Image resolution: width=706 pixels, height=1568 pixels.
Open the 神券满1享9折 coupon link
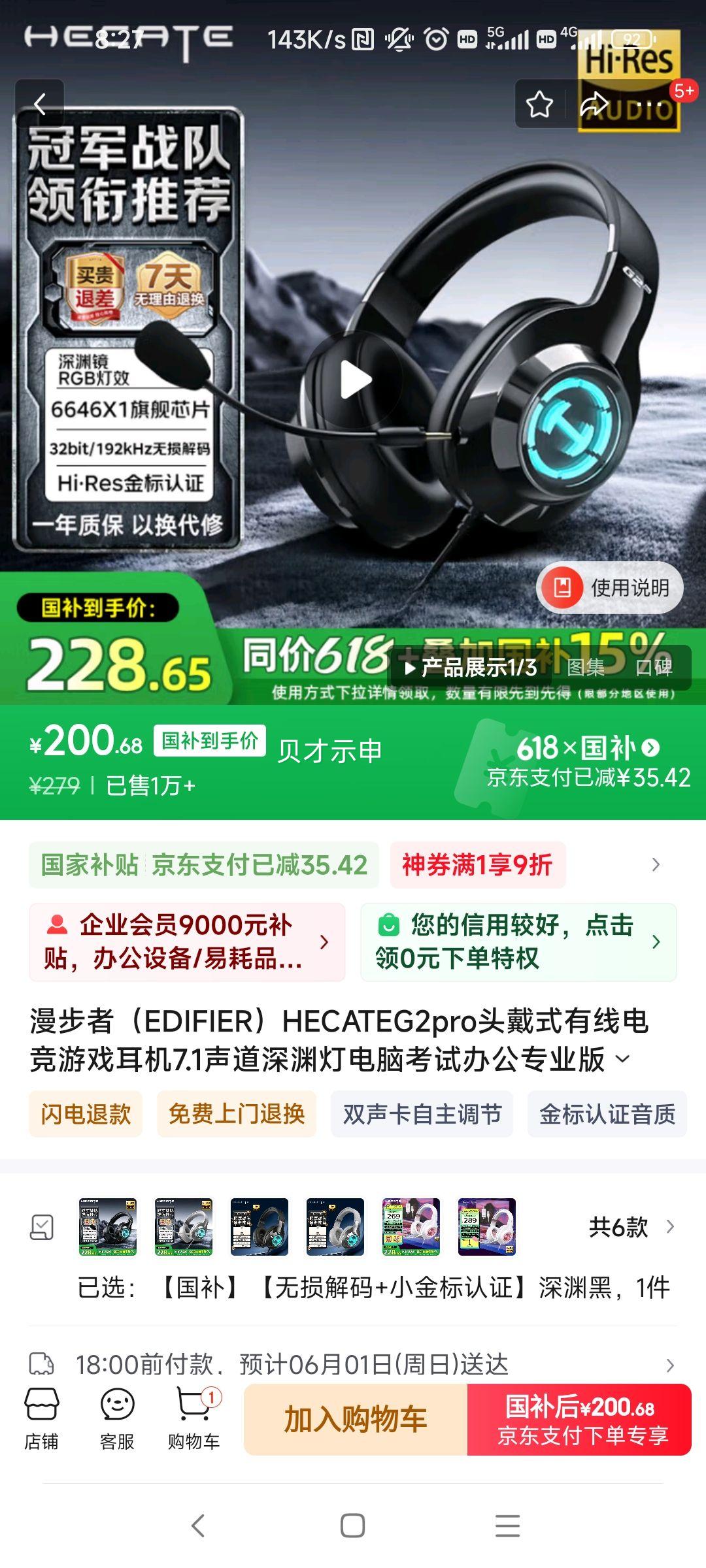click(x=477, y=862)
